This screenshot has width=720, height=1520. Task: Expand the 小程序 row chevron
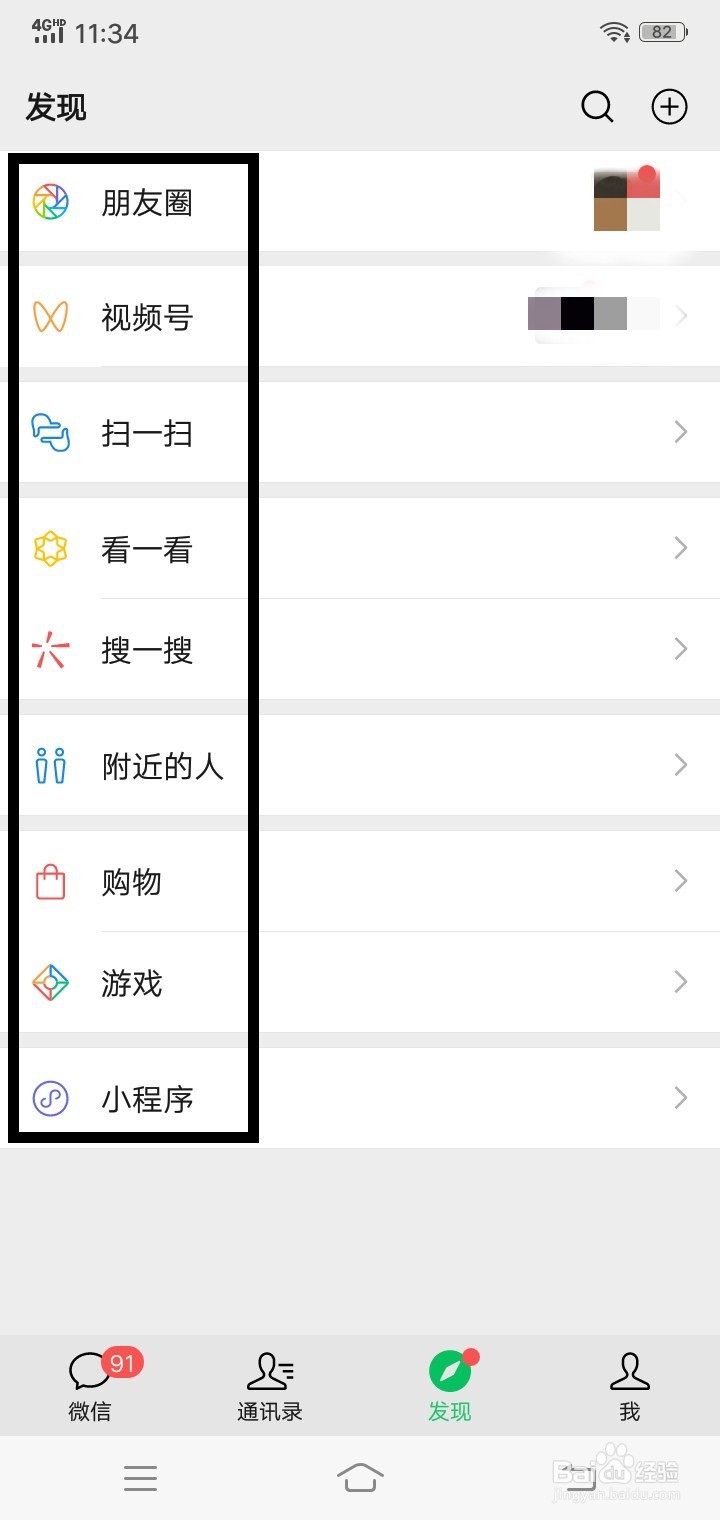pos(681,1098)
